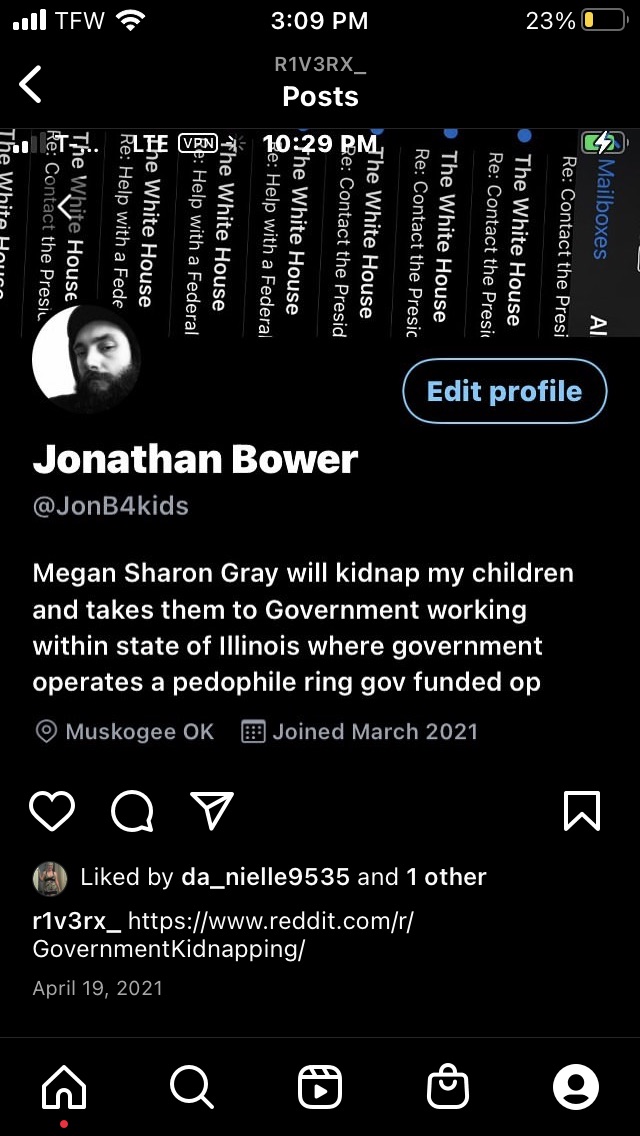Switch to the Search tab
This screenshot has width=640, height=1136.
pyautogui.click(x=191, y=1086)
